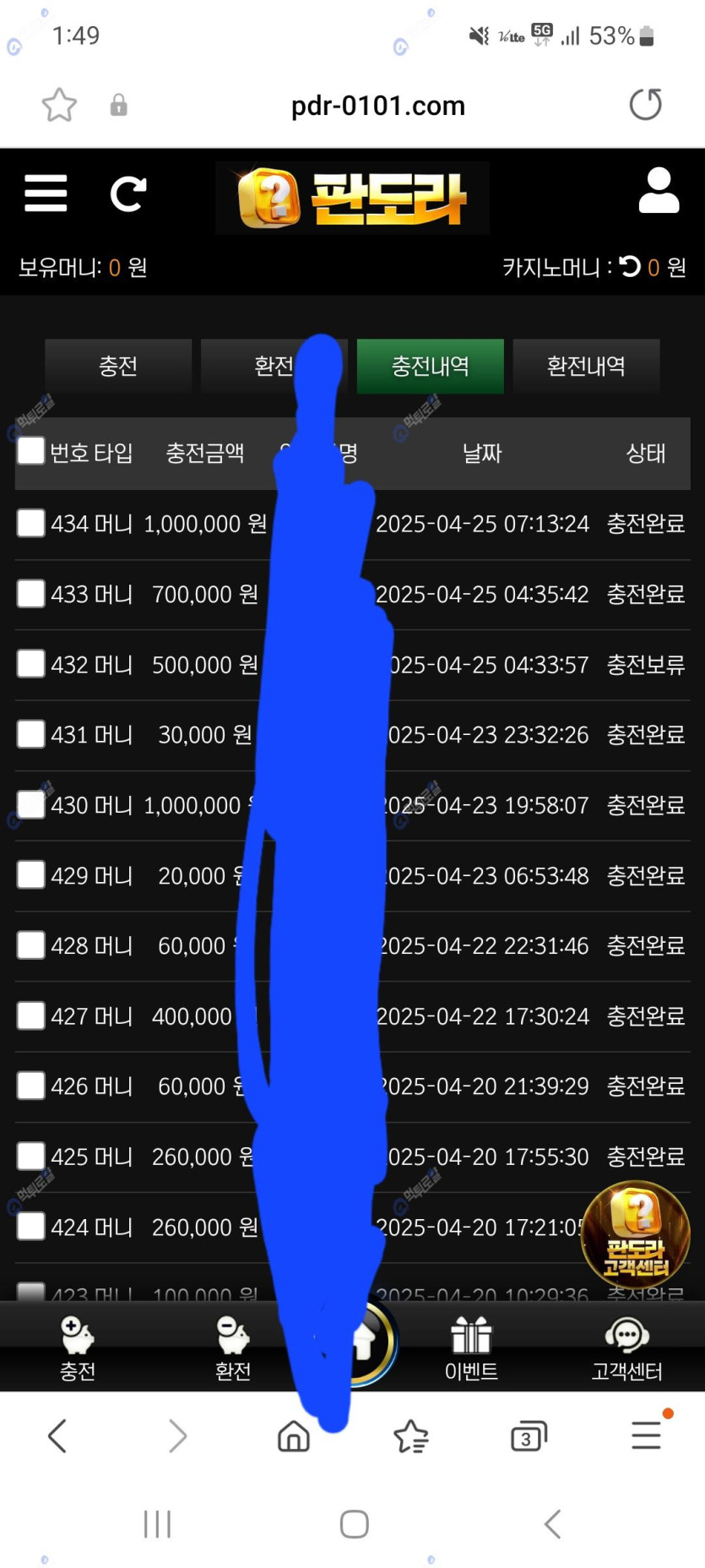
Task: Open the hamburger menu
Action: 46,193
